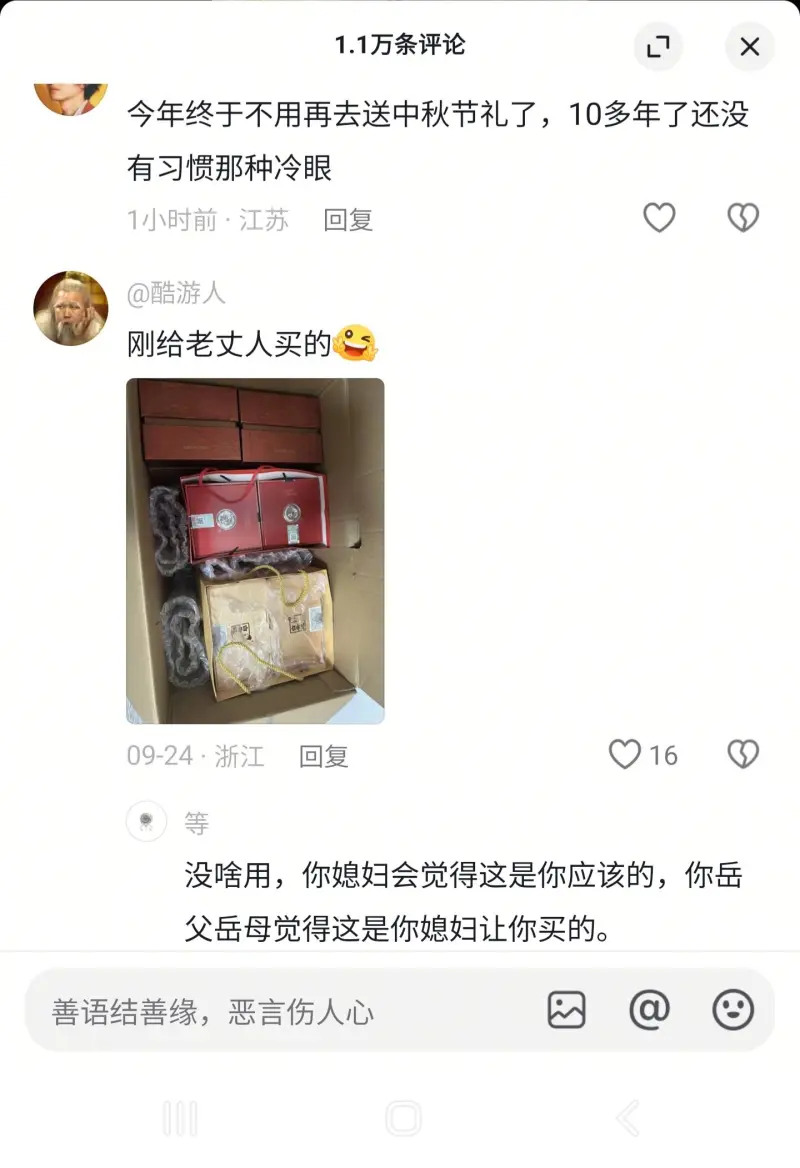The width and height of the screenshot is (800, 1168).
Task: Like the comment from 江苏
Action: pyautogui.click(x=659, y=218)
